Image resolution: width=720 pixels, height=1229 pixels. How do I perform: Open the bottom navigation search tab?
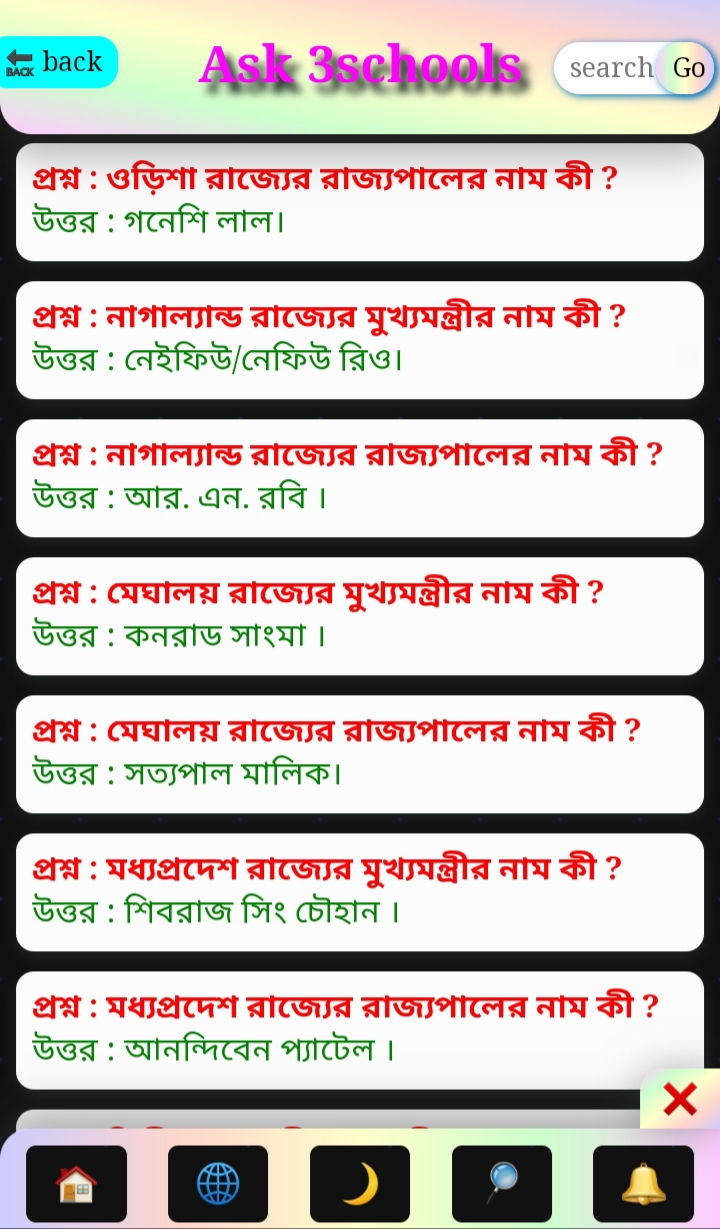tap(502, 1184)
